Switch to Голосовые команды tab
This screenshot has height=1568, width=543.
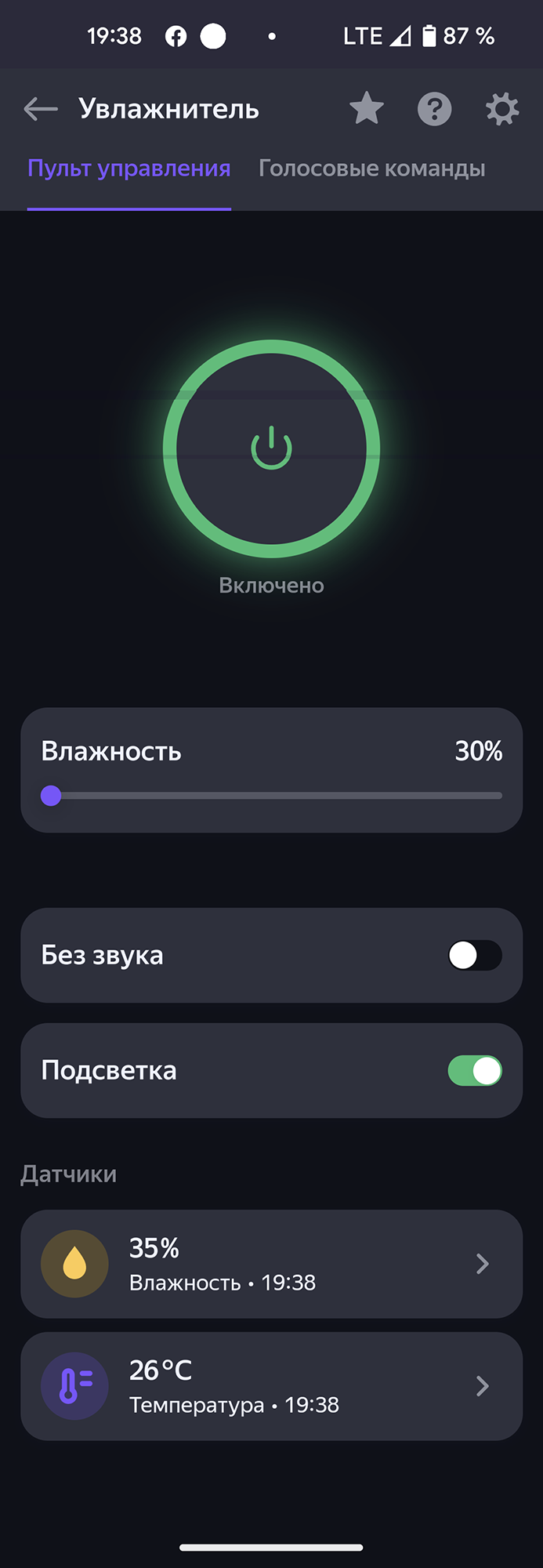[371, 169]
